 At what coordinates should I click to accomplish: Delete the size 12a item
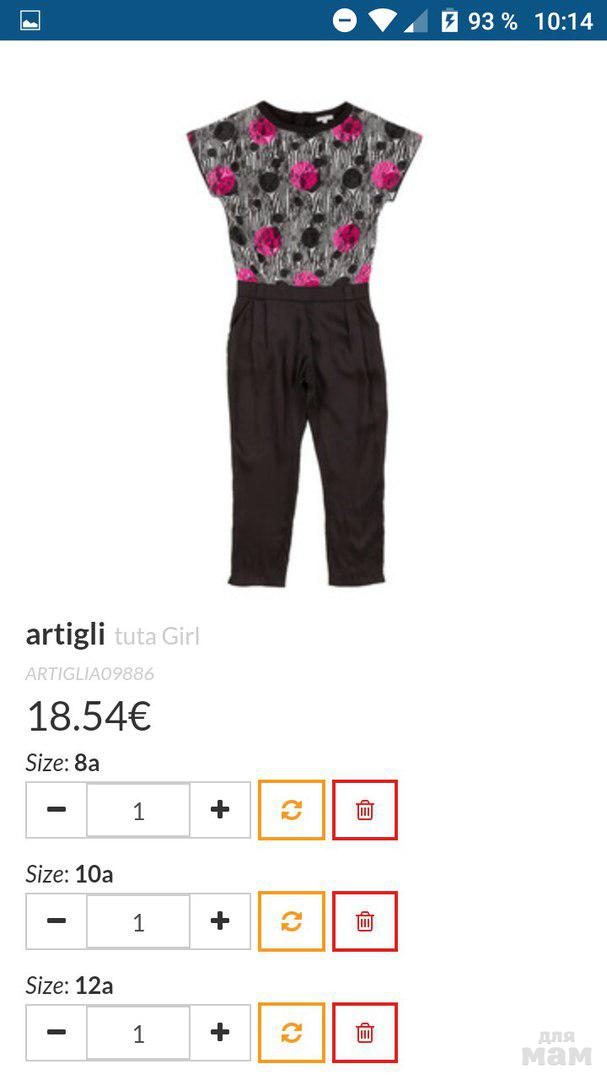pyautogui.click(x=365, y=1032)
